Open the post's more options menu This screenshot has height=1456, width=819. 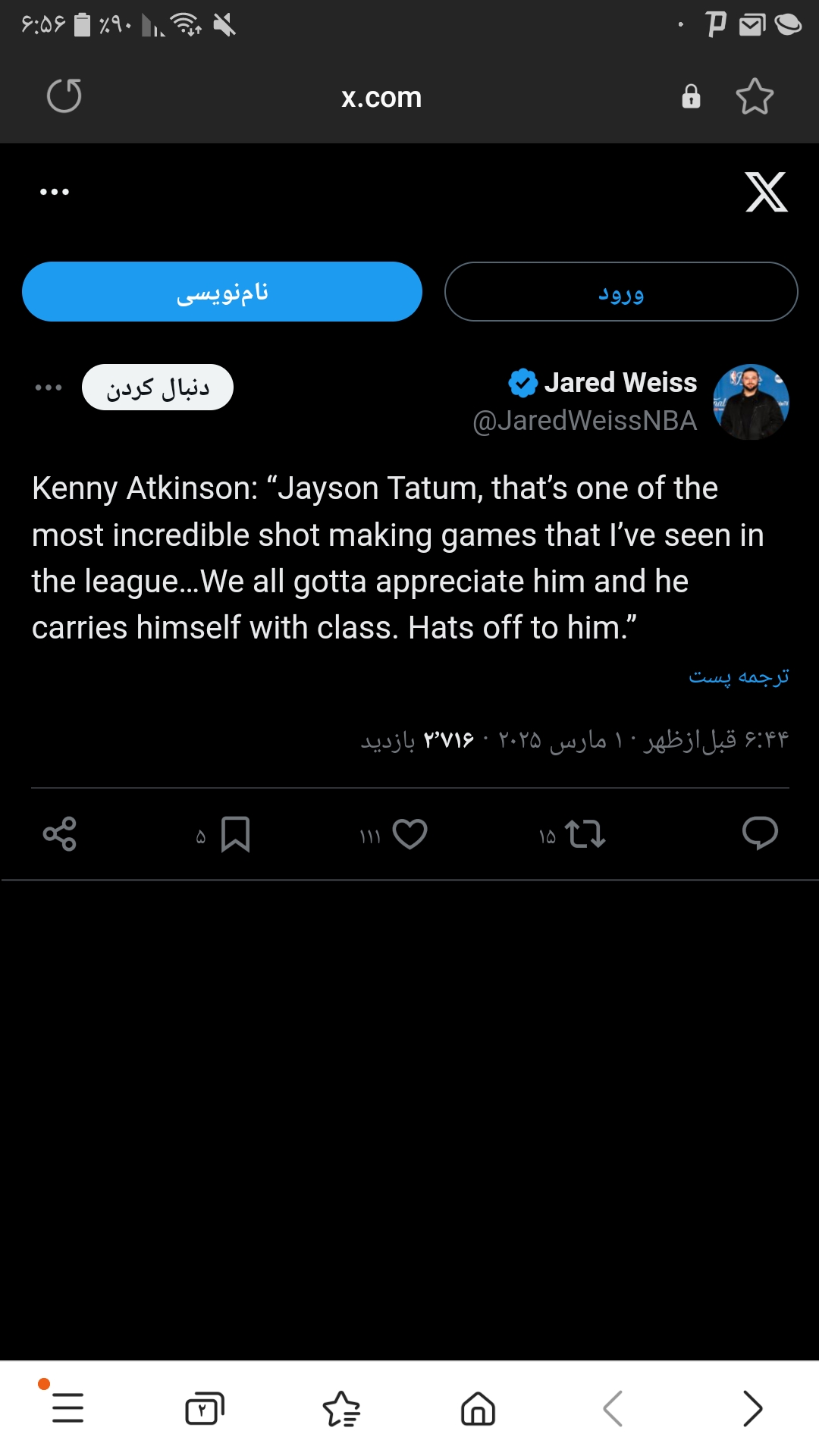49,388
